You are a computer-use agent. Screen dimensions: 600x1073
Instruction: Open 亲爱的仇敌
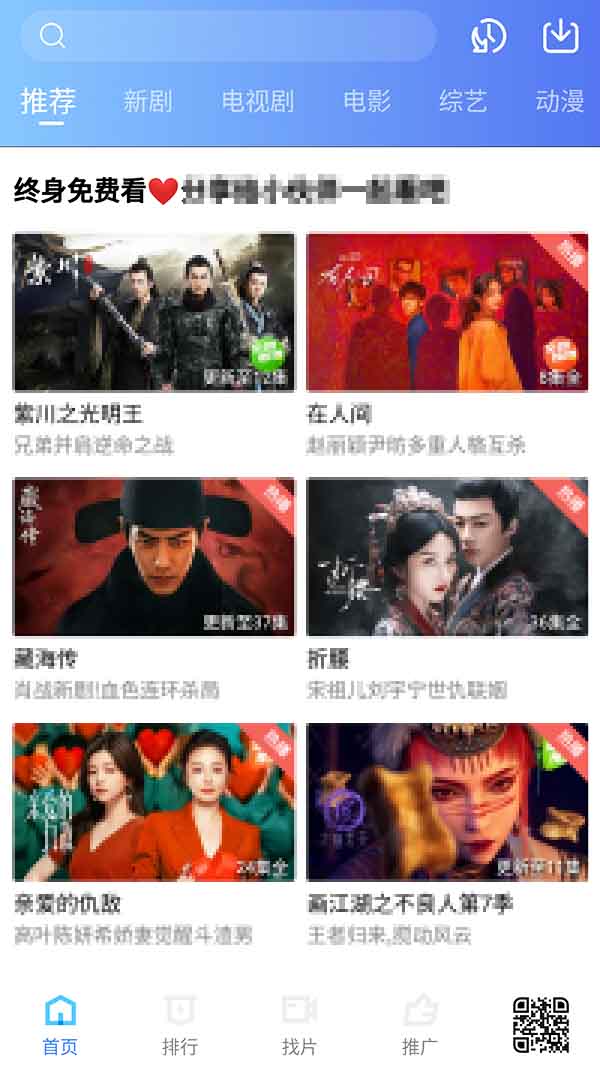pyautogui.click(x=154, y=803)
